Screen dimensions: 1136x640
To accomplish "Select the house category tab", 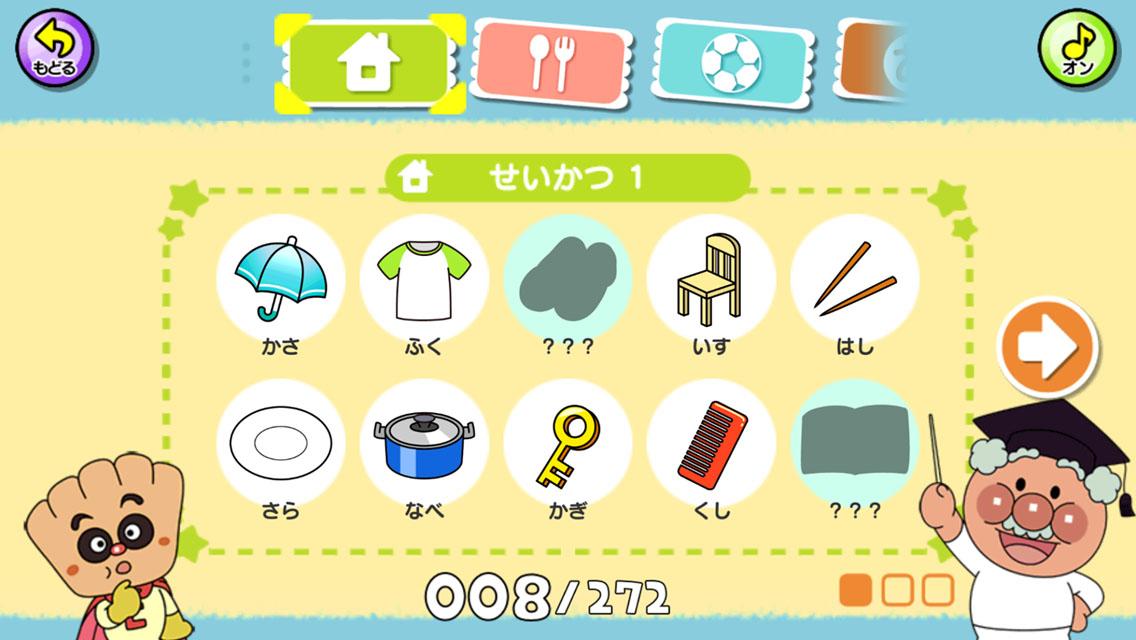I will [x=370, y=62].
